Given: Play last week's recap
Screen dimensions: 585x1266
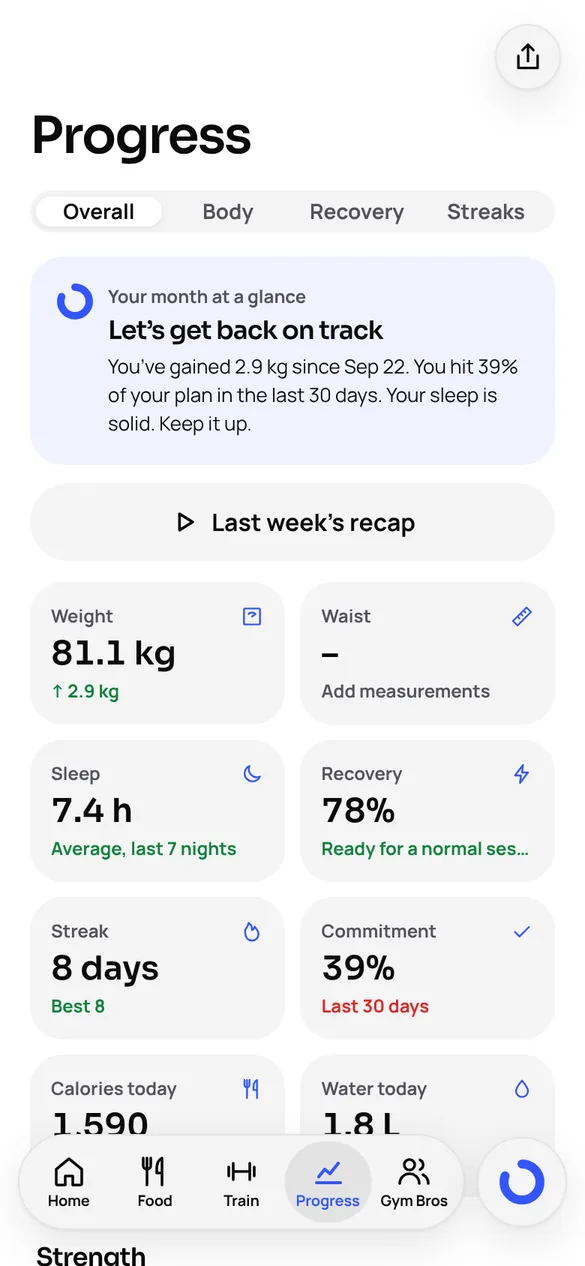Looking at the screenshot, I should [x=292, y=522].
